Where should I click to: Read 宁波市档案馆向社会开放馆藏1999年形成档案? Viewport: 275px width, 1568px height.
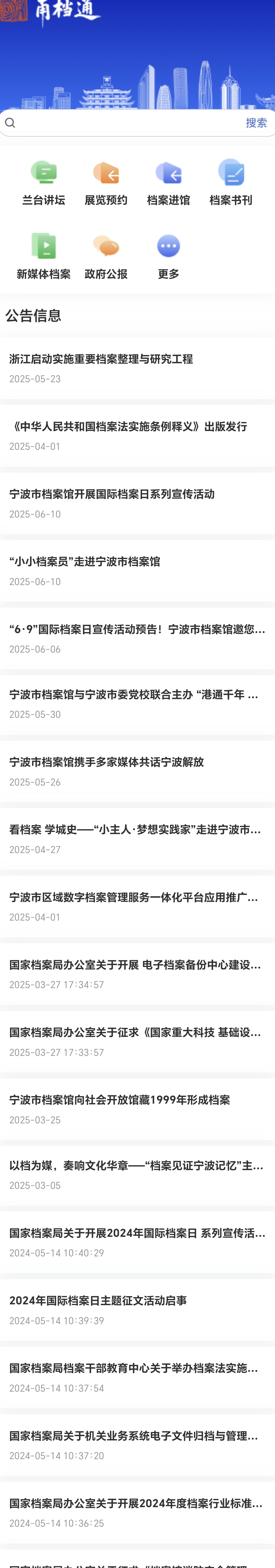pos(120,1100)
